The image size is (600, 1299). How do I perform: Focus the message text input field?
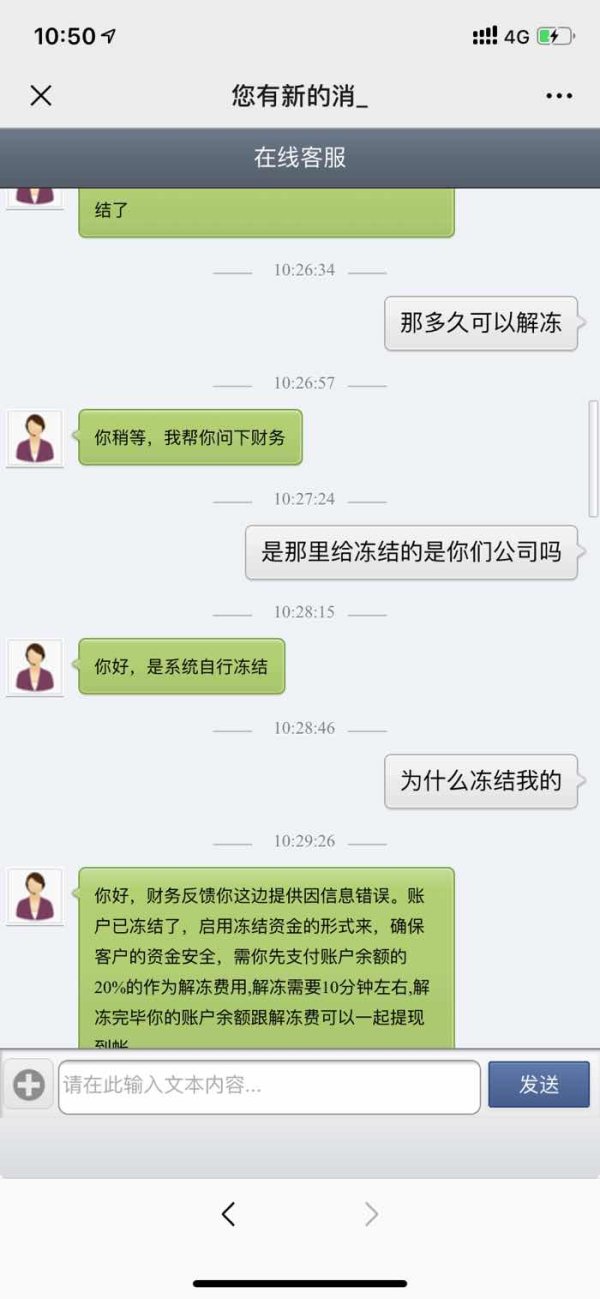(x=269, y=1086)
